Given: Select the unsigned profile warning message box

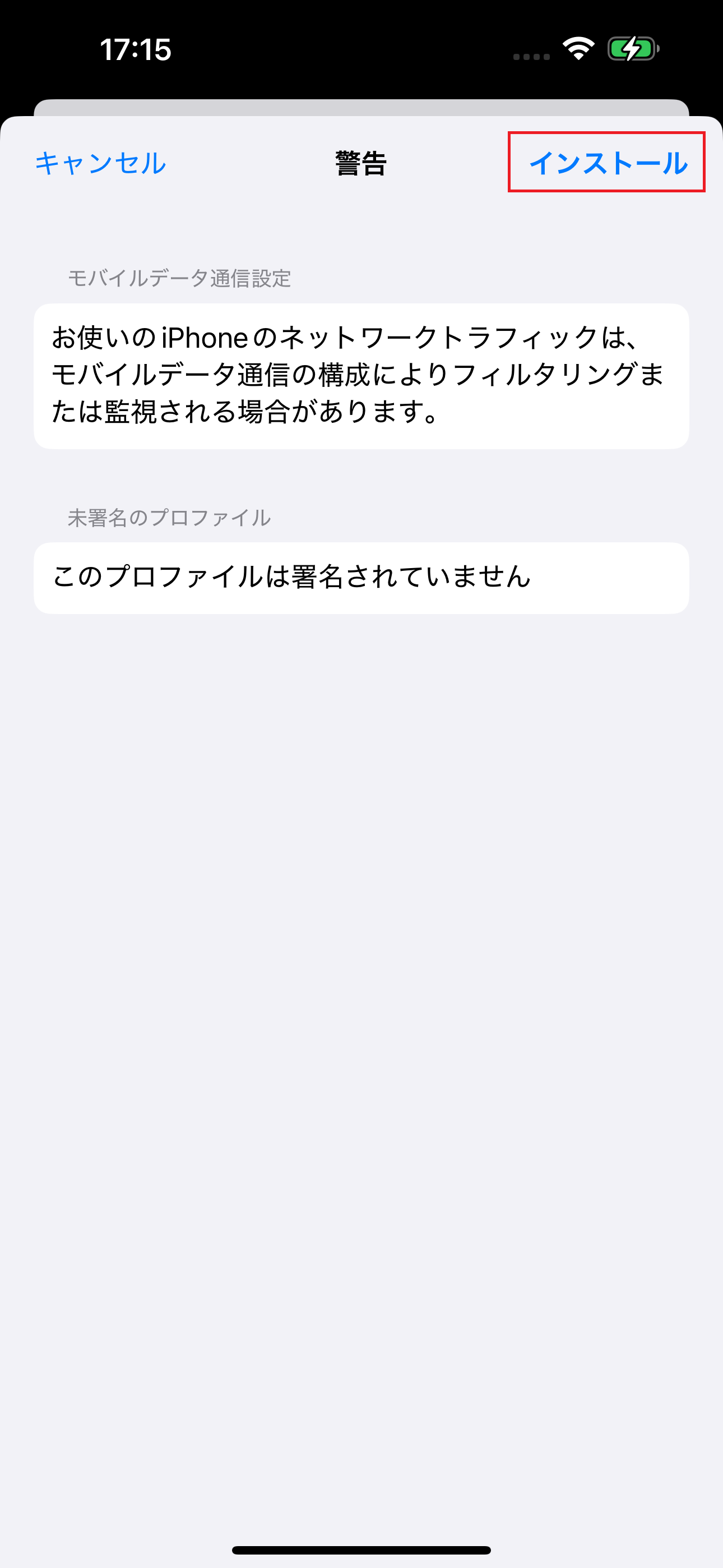Looking at the screenshot, I should [x=361, y=577].
